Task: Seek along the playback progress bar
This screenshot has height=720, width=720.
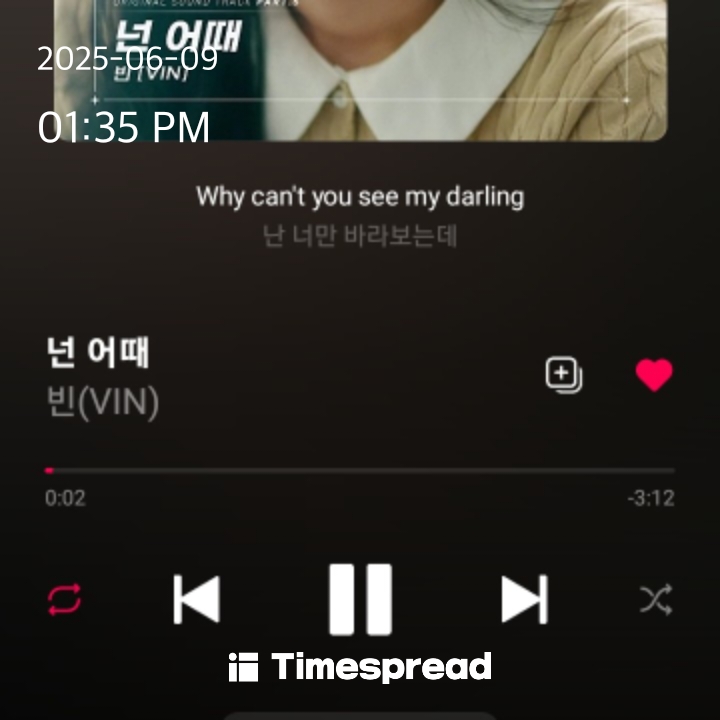Action: [x=360, y=470]
